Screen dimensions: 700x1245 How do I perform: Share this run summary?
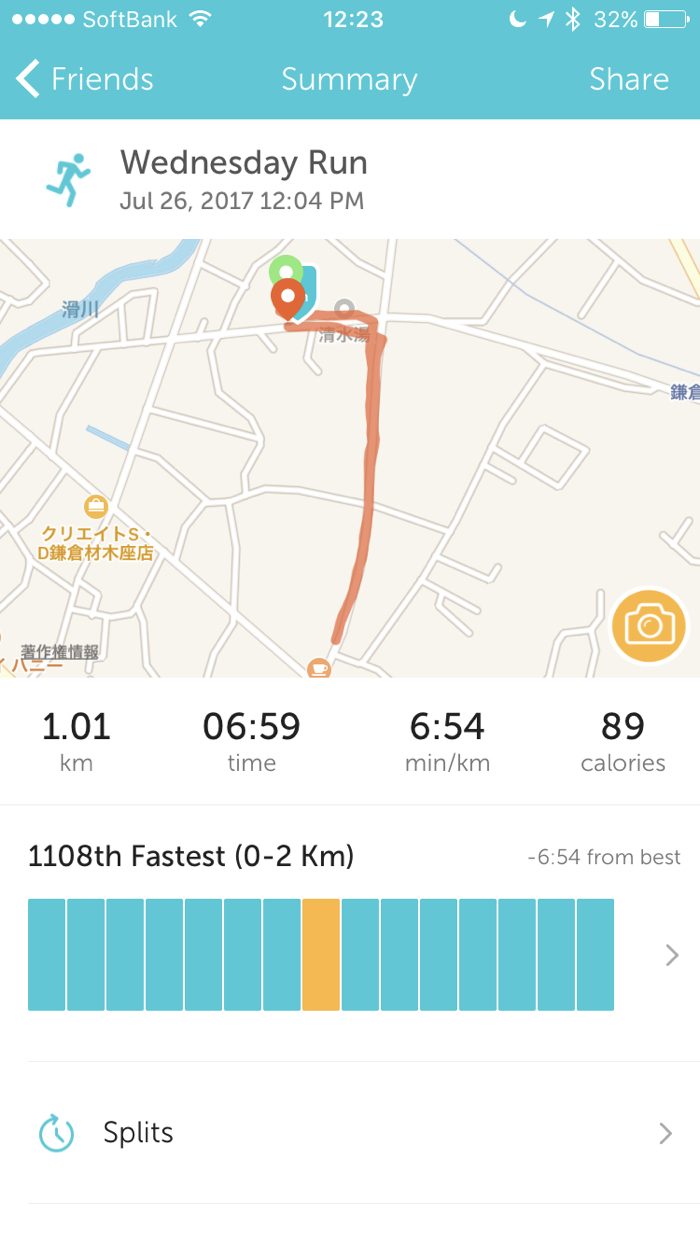pyautogui.click(x=628, y=79)
